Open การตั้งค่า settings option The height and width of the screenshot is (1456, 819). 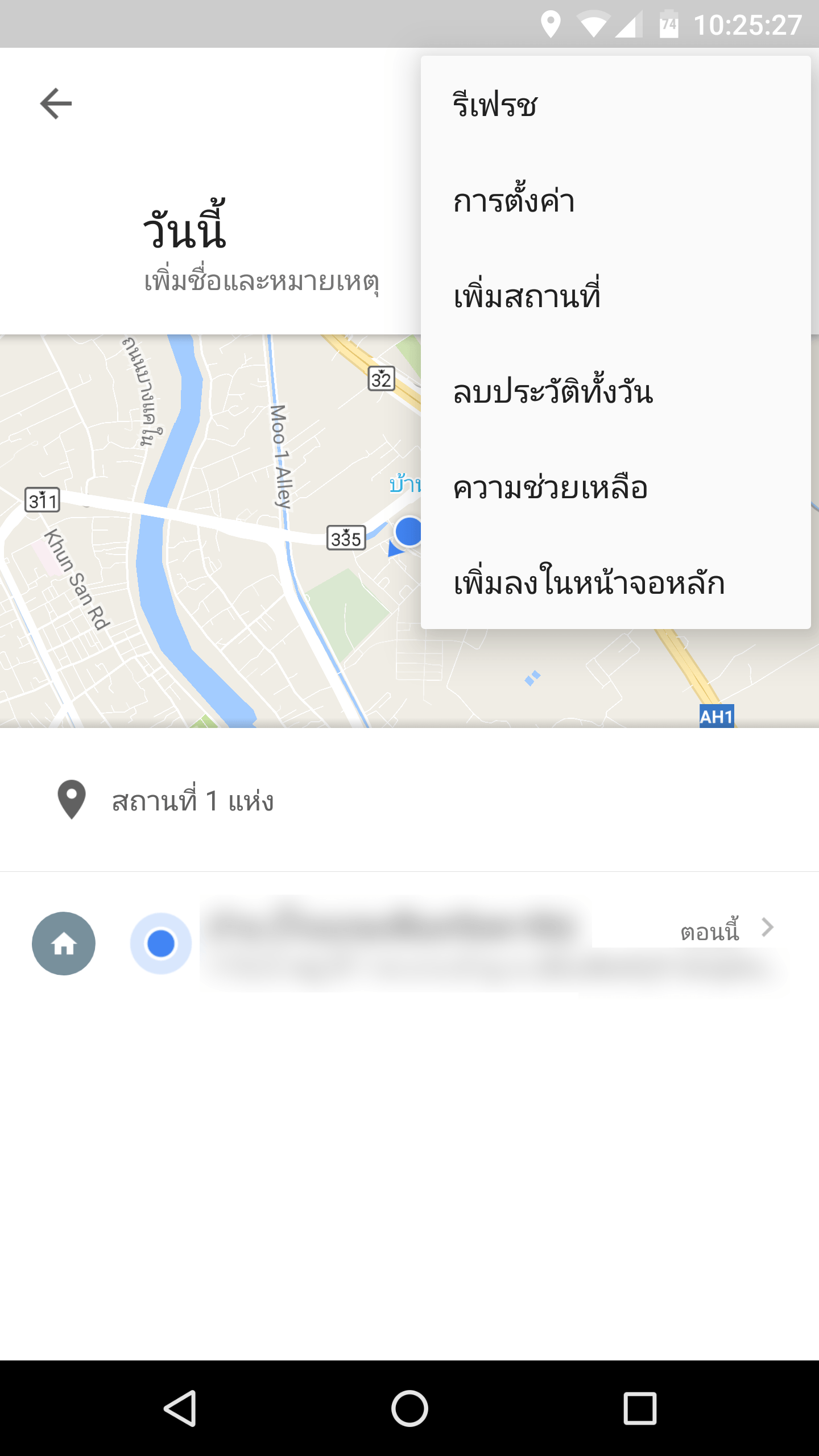[614, 200]
